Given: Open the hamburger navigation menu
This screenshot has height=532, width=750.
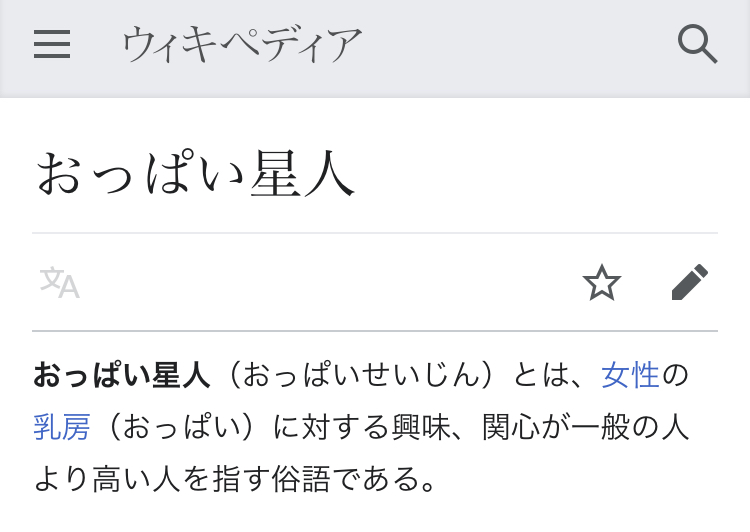Looking at the screenshot, I should tap(52, 44).
